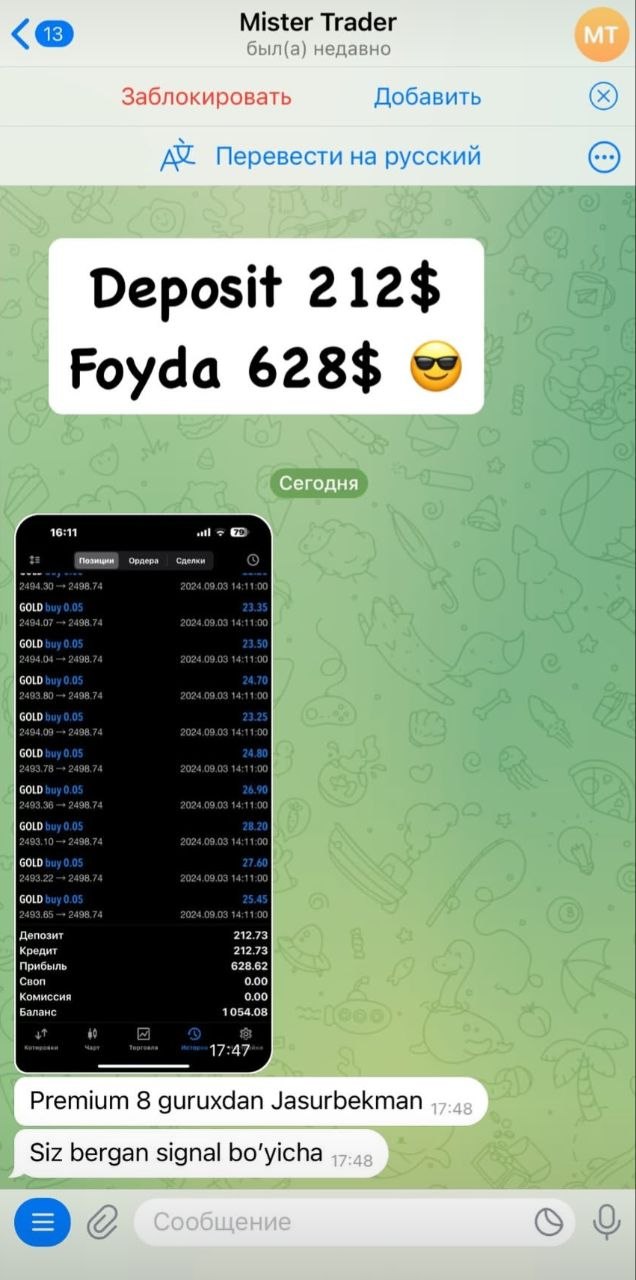Focus the Сообщение message field
This screenshot has height=1280, width=636.
click(x=330, y=1222)
